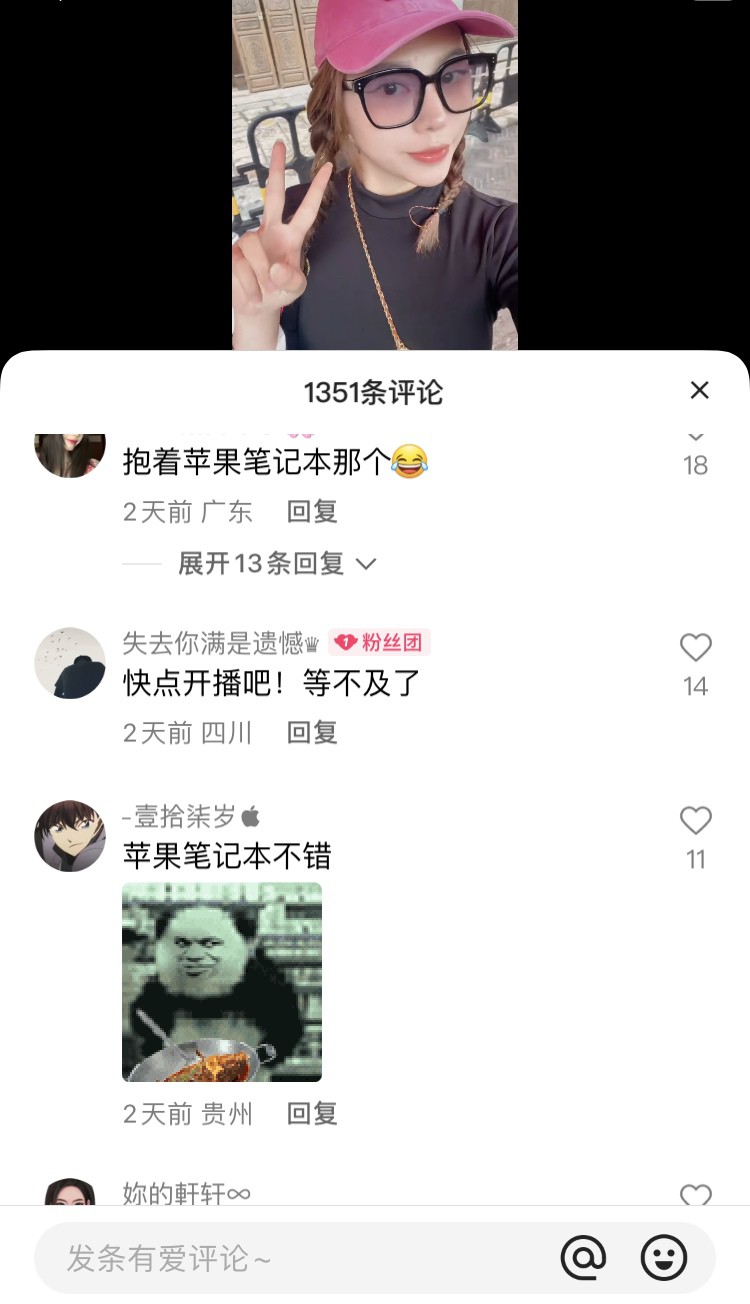Like the comment by 妳的軒軒

[695, 1194]
